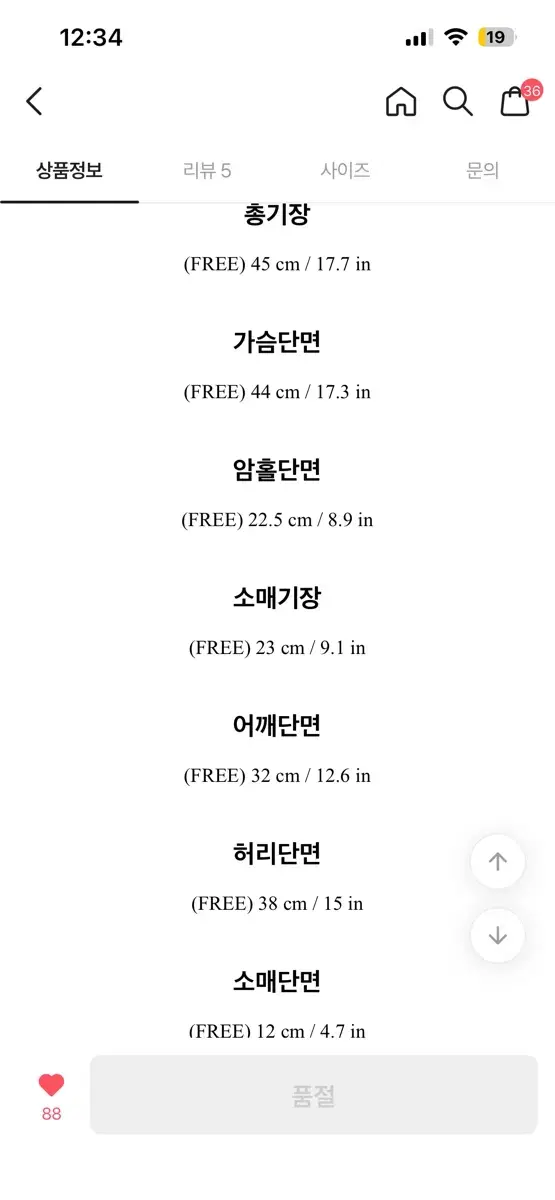
Task: Like this product with the heart
Action: (51, 1085)
